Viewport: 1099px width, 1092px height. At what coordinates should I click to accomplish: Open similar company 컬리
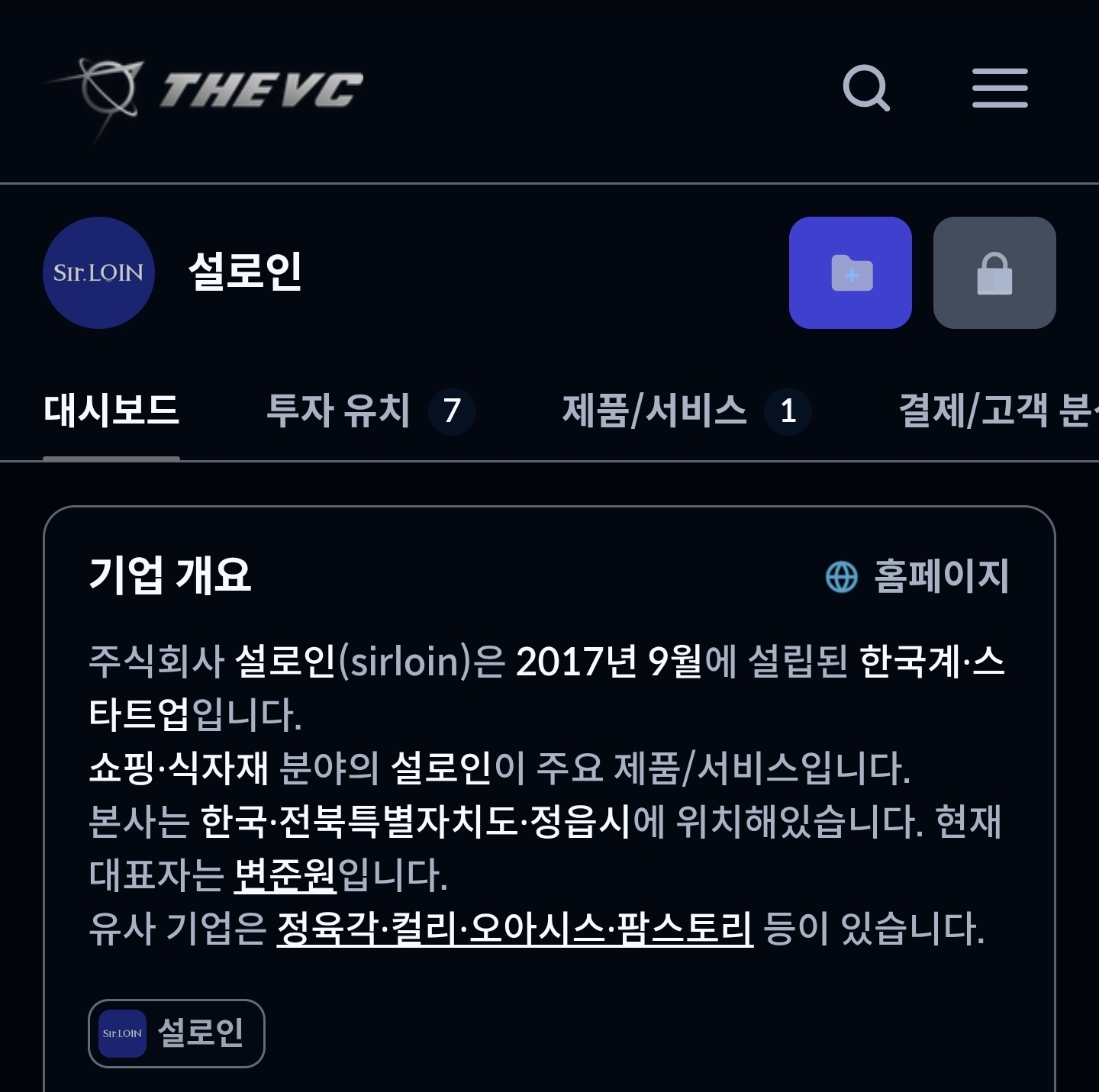pos(424,929)
